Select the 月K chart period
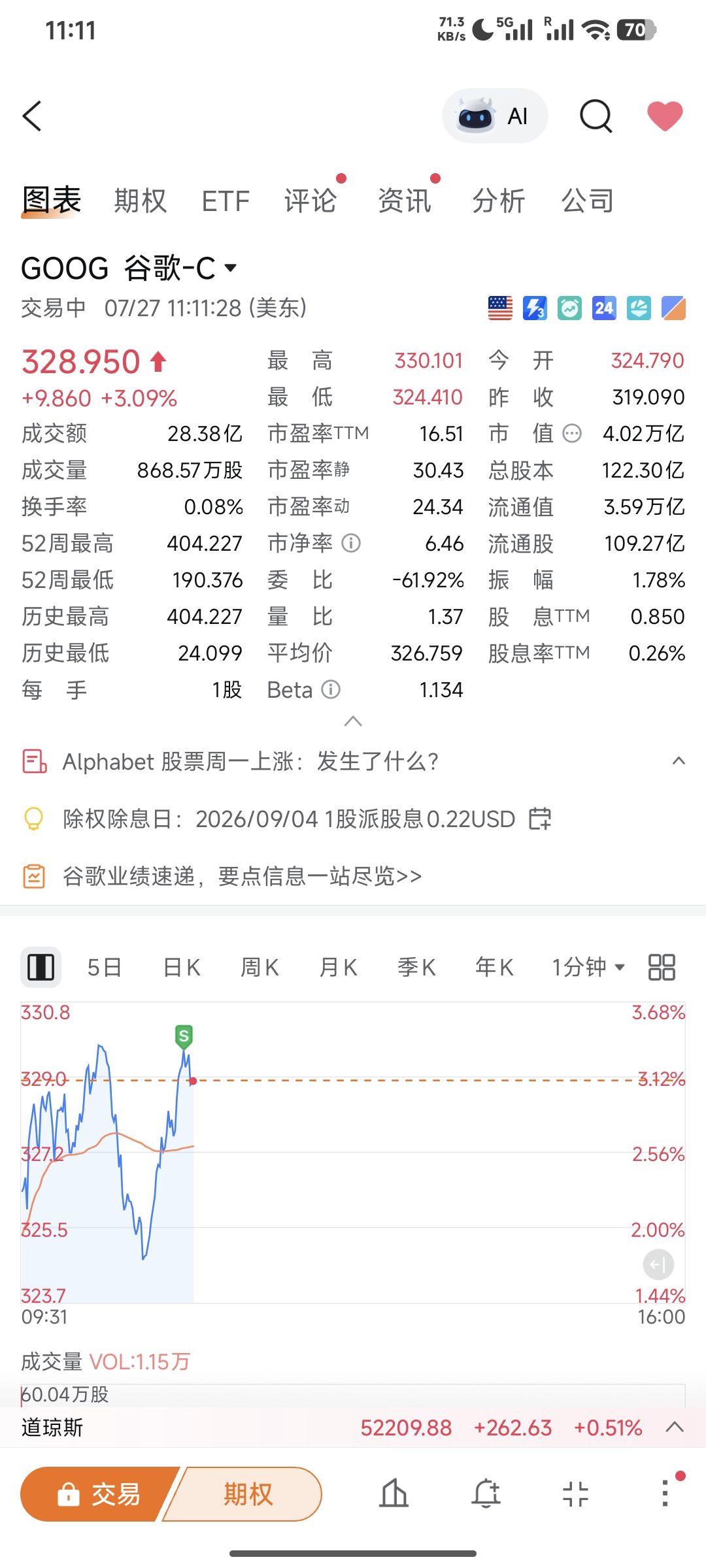The image size is (706, 1568). (x=338, y=967)
